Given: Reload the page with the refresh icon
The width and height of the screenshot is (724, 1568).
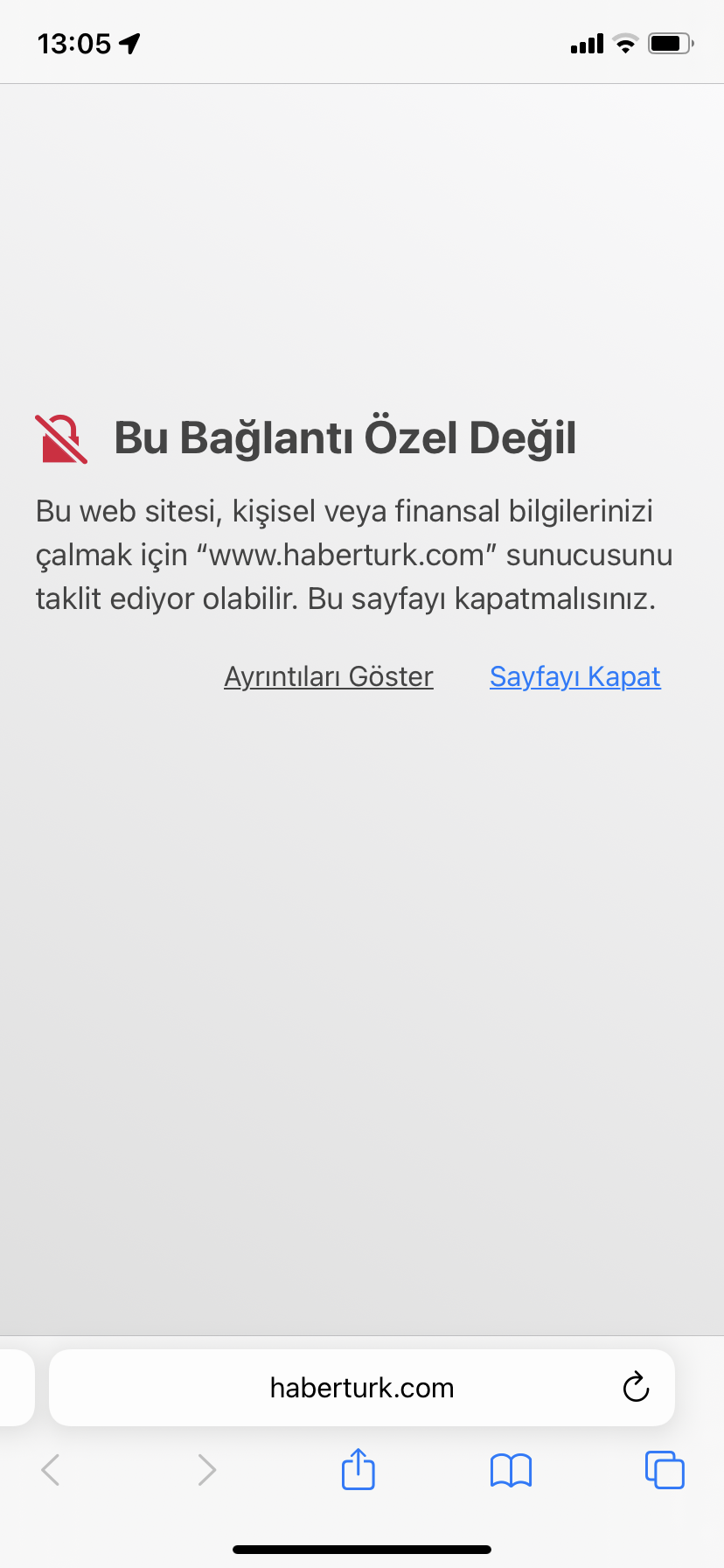Looking at the screenshot, I should [x=636, y=1387].
